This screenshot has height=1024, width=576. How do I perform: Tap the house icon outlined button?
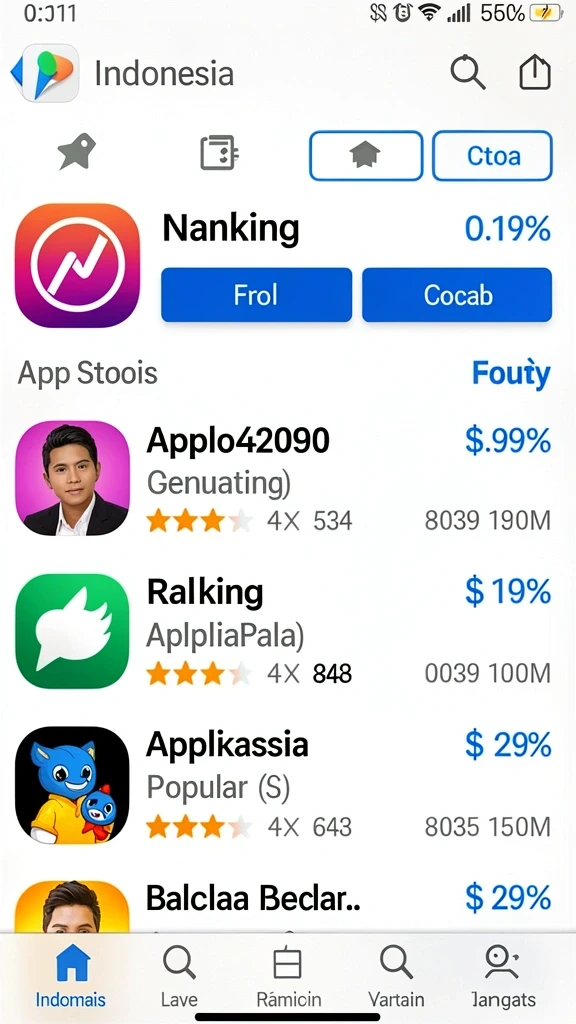coord(366,155)
